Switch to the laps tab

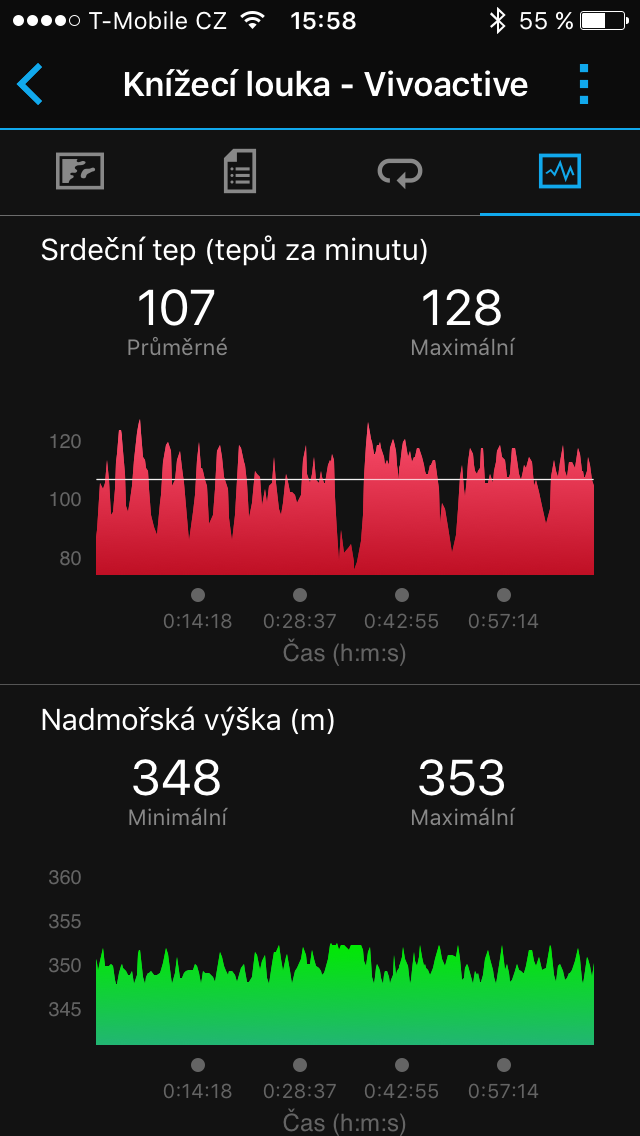point(400,172)
